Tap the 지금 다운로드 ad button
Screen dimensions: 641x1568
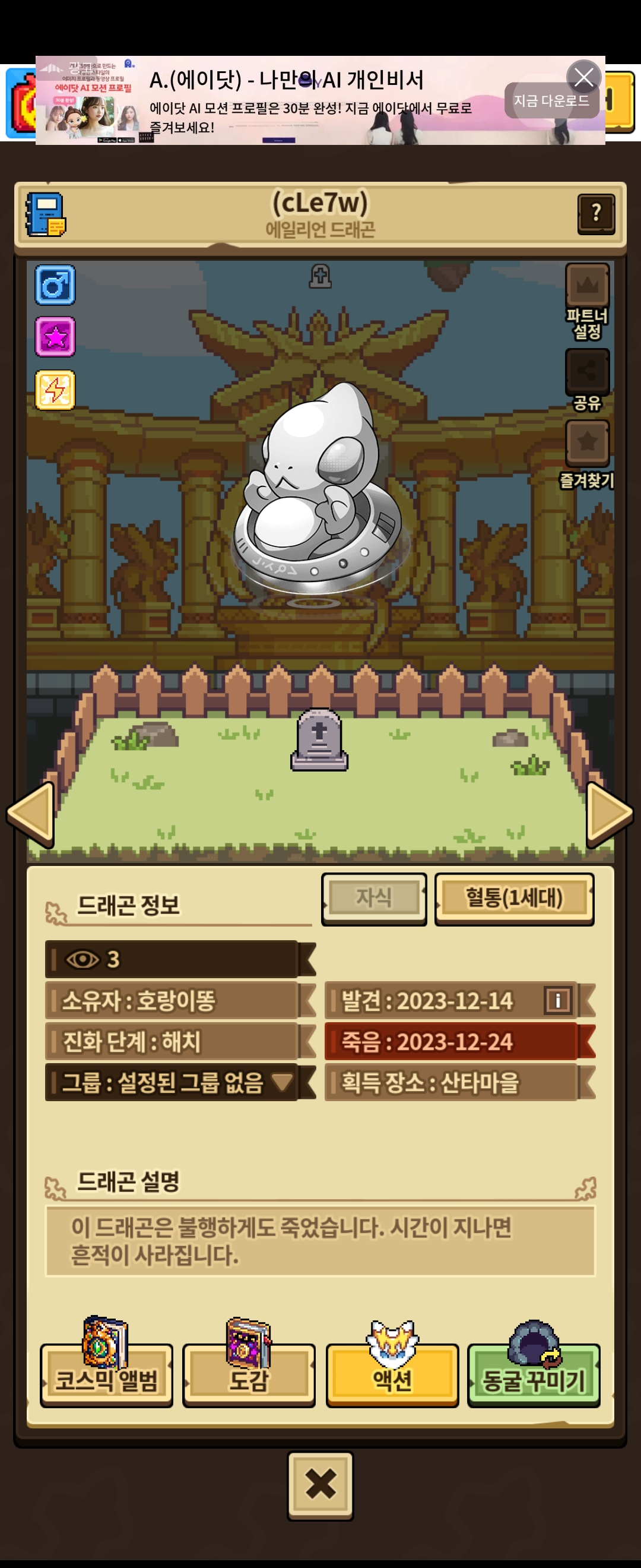tap(550, 102)
